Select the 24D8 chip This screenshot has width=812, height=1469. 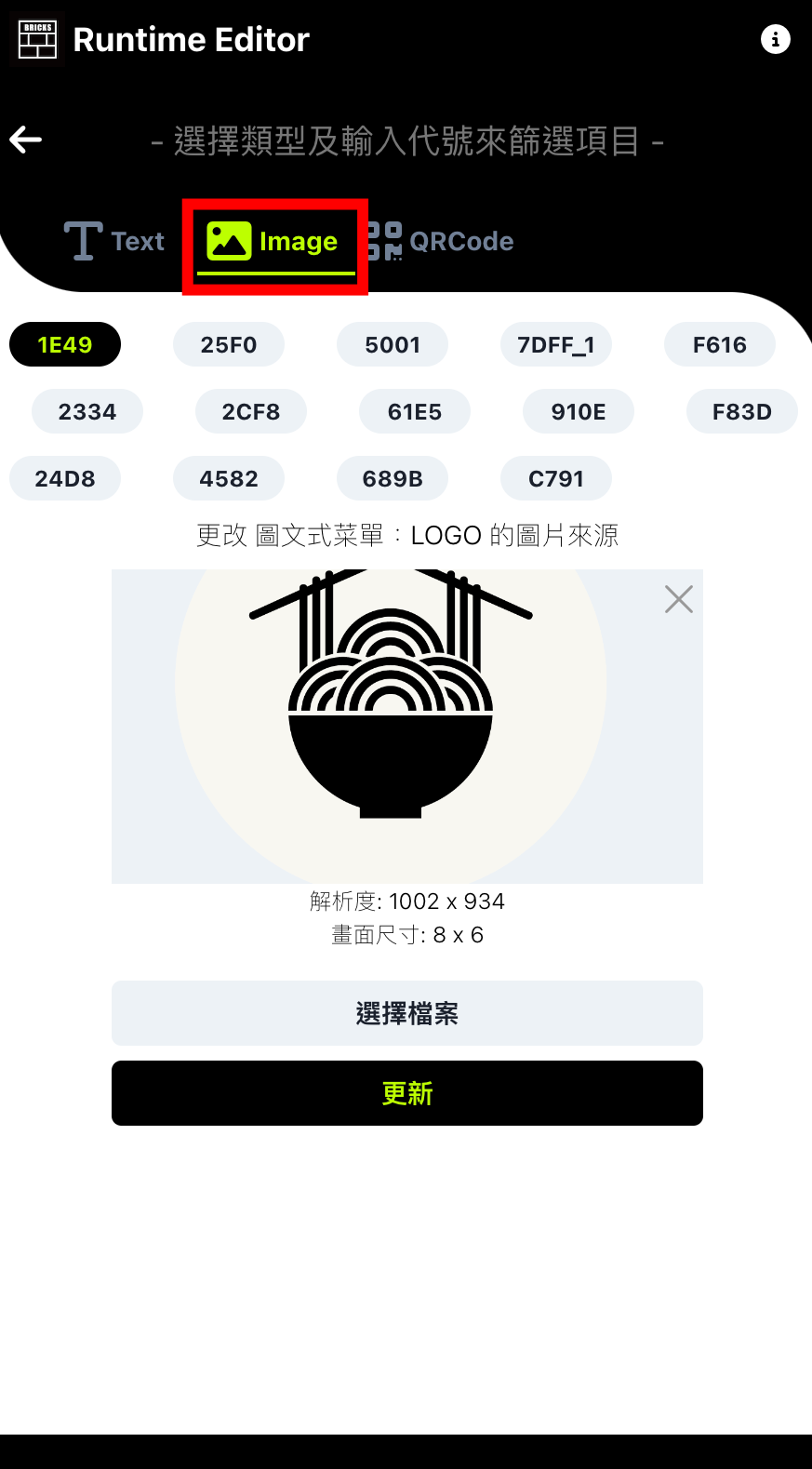tap(65, 479)
